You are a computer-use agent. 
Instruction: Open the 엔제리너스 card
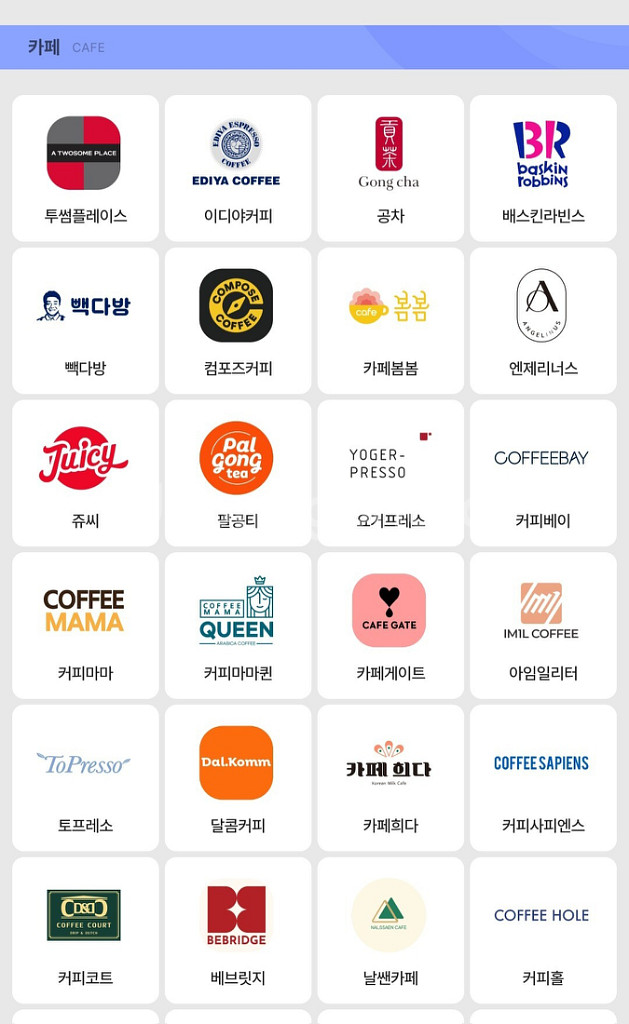coord(543,320)
